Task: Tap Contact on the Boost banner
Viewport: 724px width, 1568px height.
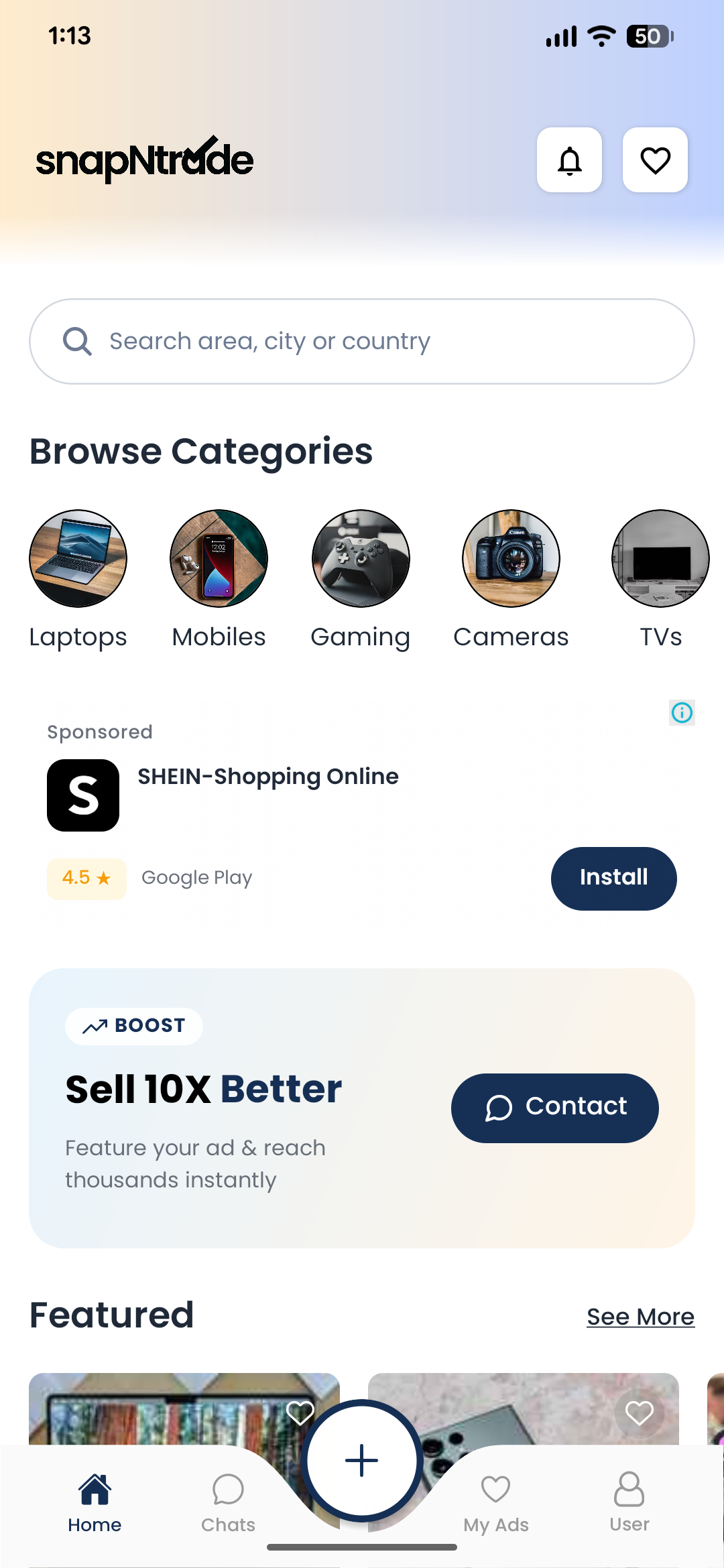Action: tap(554, 1107)
